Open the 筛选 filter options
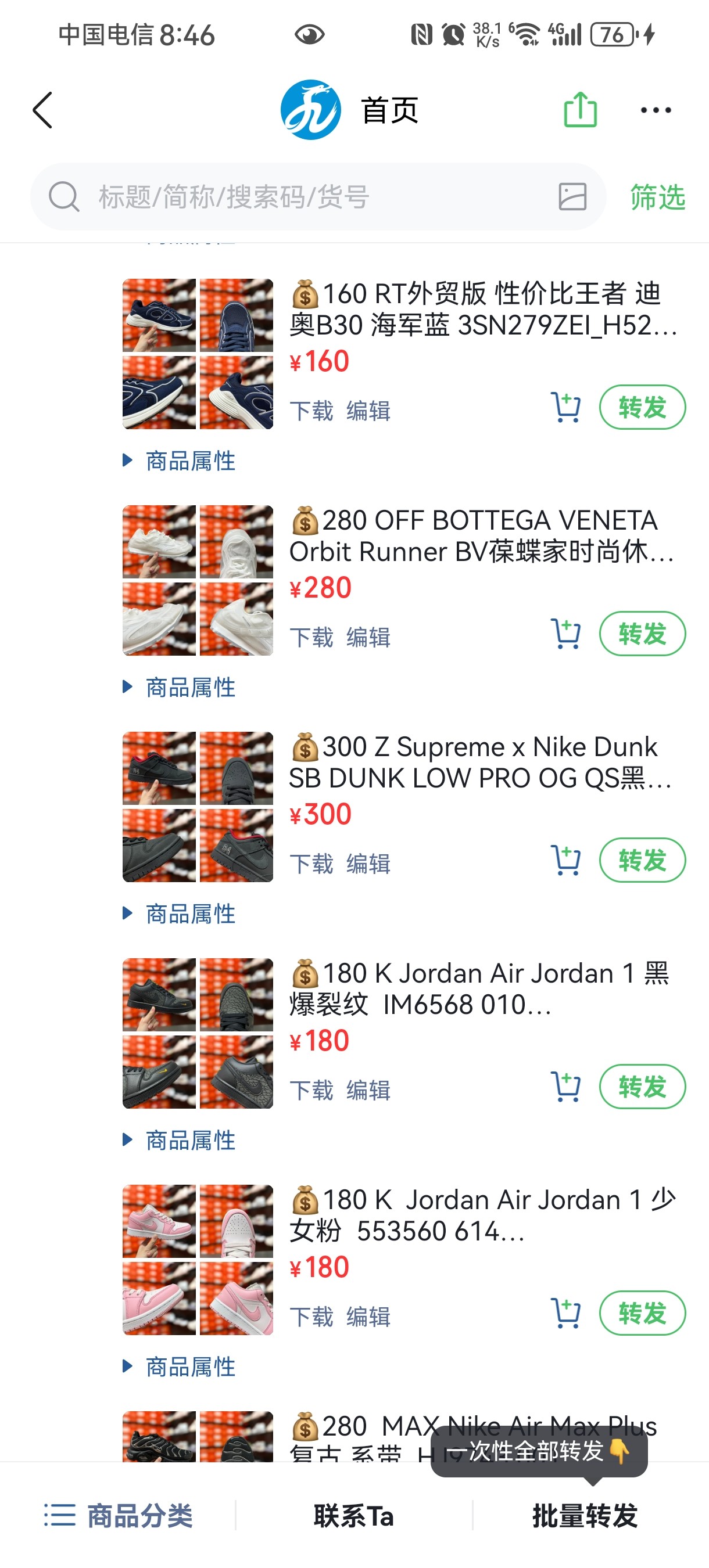 coord(657,197)
